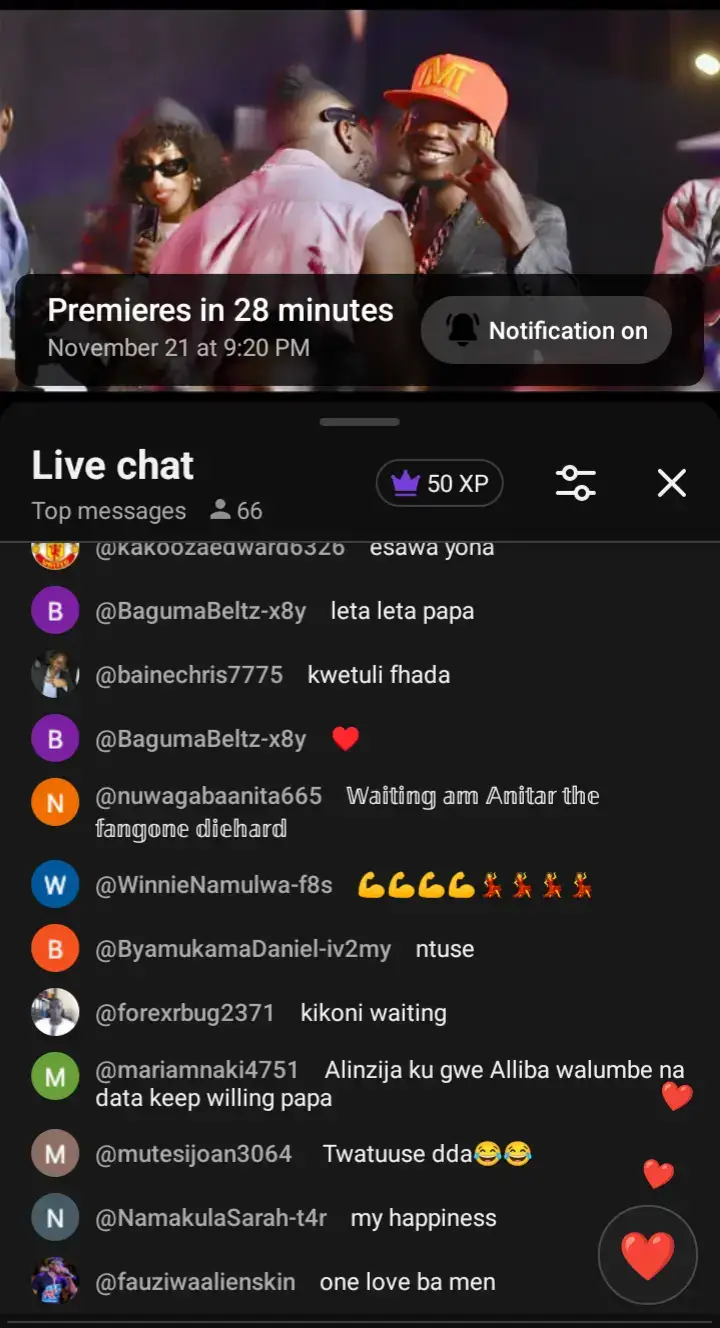The height and width of the screenshot is (1328, 720).
Task: Expand the 50 XP rewards badge
Action: click(438, 483)
